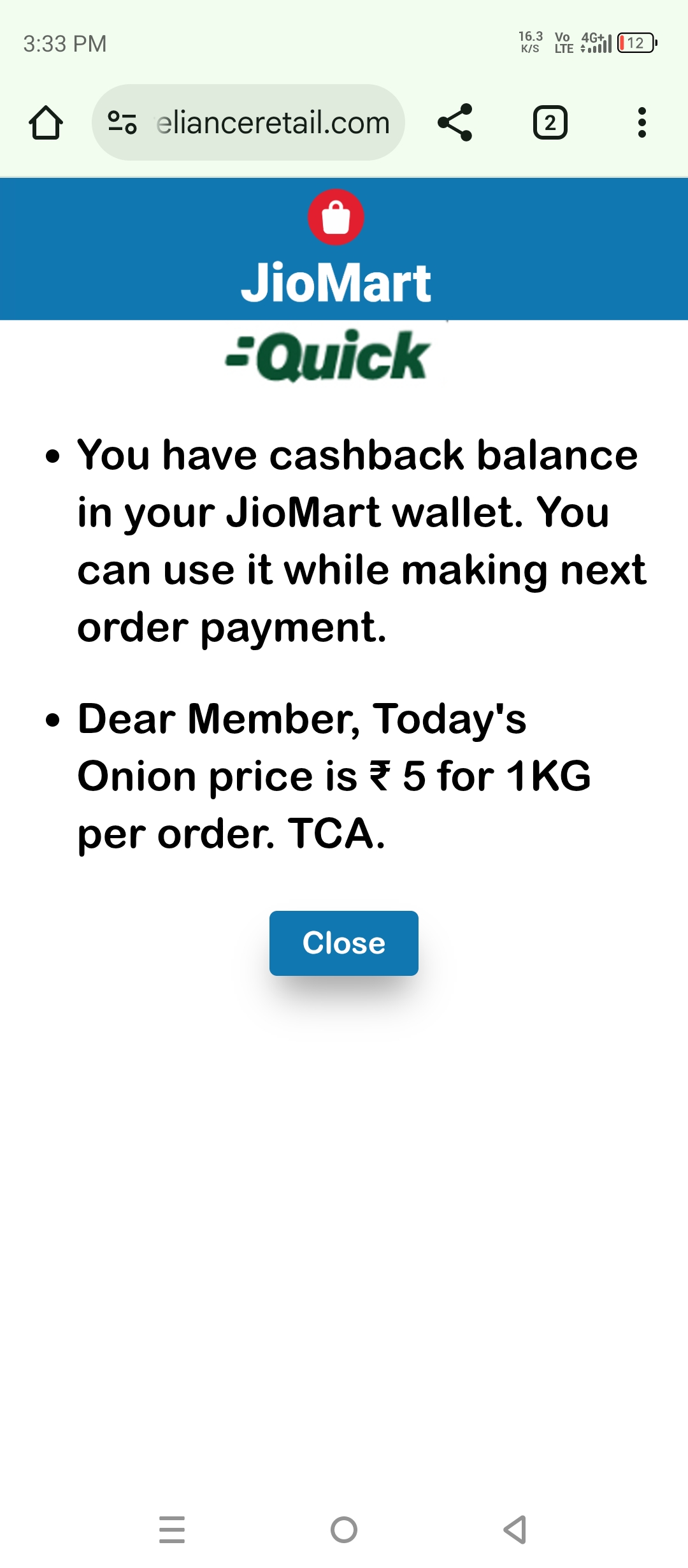688x1568 pixels.
Task: Close the JioMart cashback message
Action: tap(344, 943)
